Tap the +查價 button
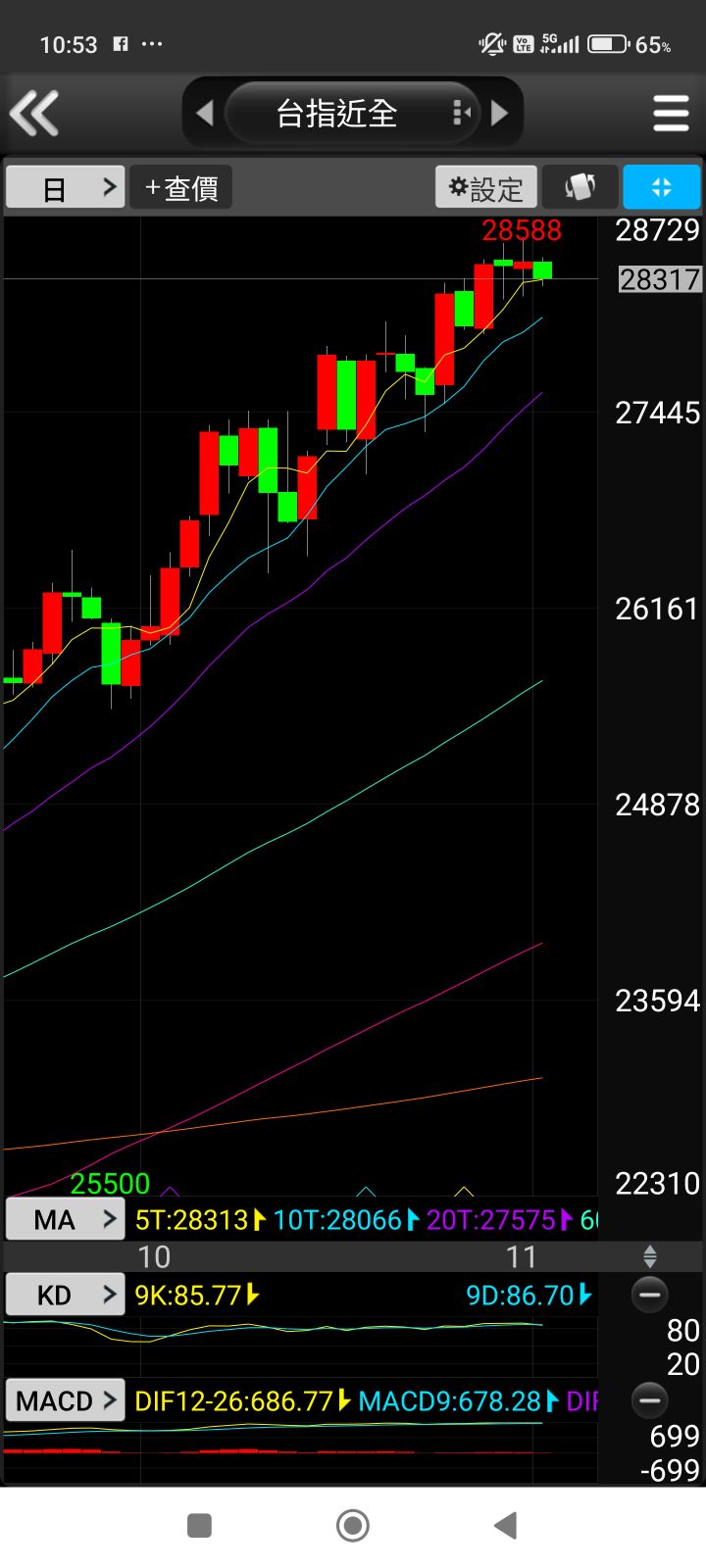This screenshot has height=1568, width=706. tap(181, 187)
